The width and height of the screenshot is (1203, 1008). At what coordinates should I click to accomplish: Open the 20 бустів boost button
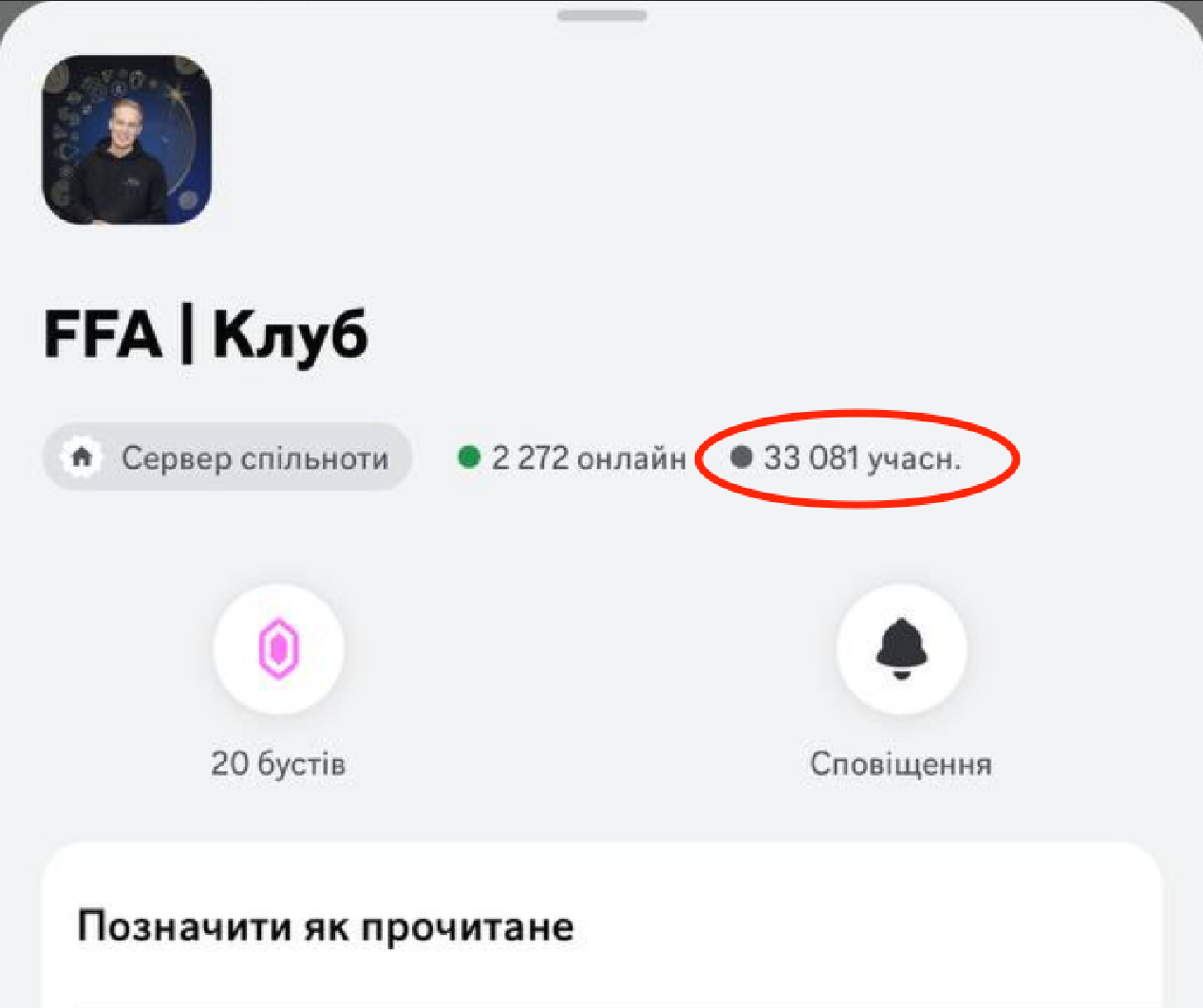tap(278, 649)
